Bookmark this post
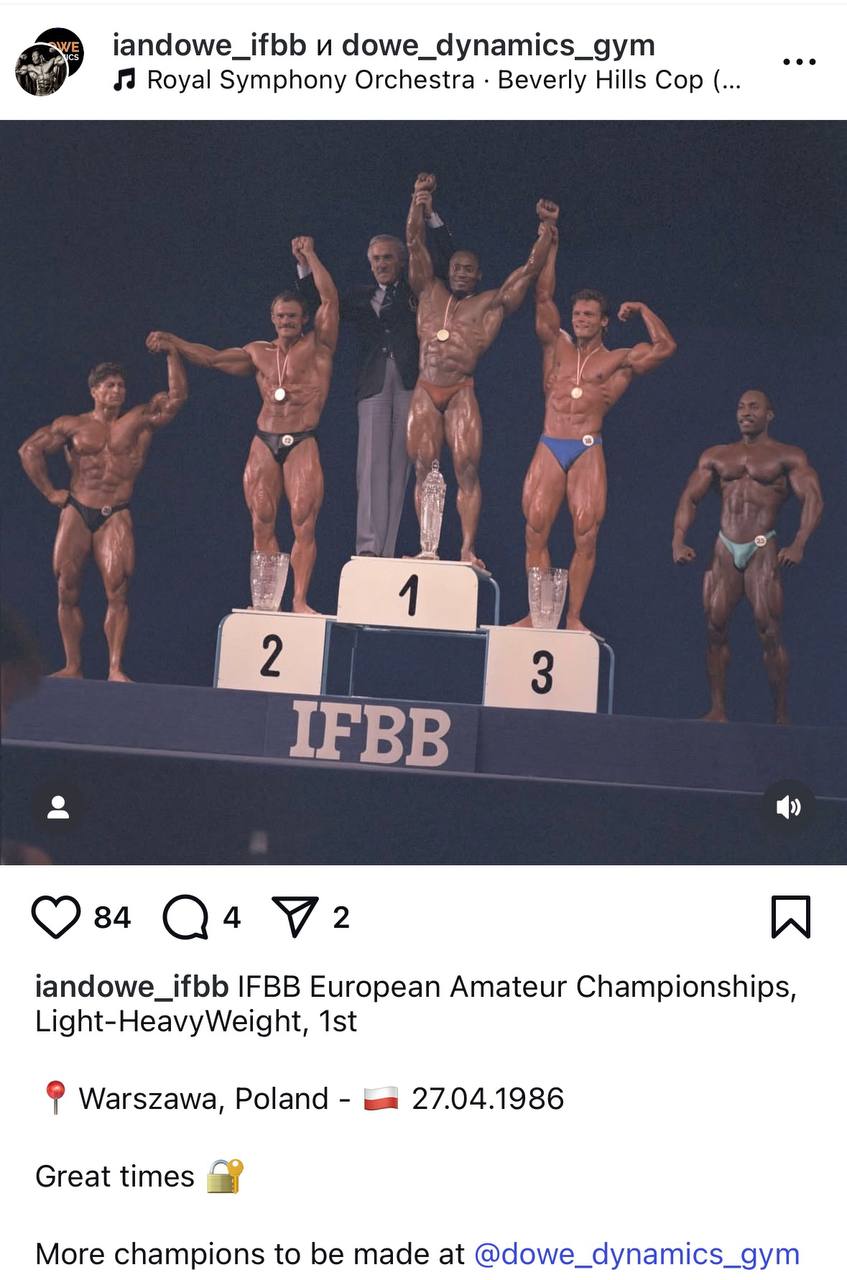 (790, 917)
